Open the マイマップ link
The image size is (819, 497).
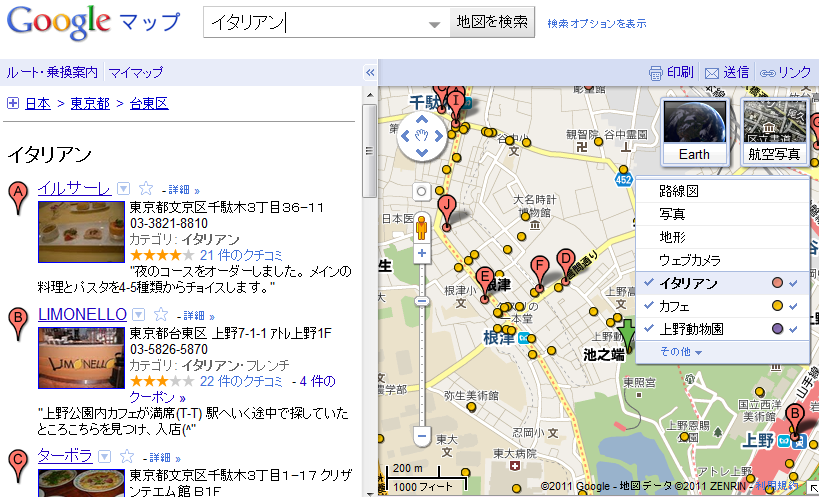[x=135, y=72]
